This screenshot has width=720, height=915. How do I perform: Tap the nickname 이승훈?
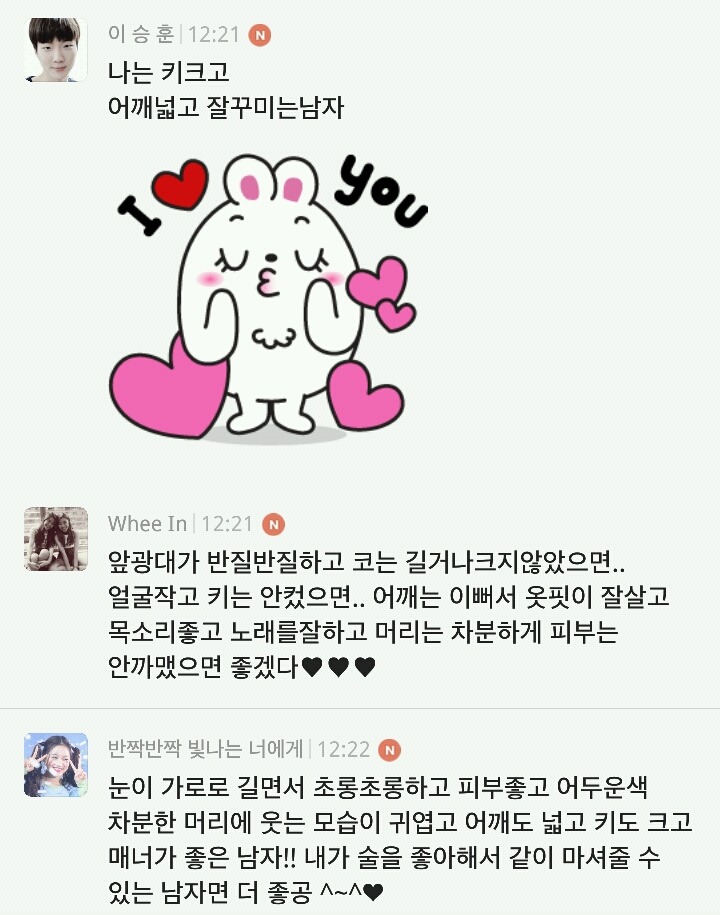141,35
